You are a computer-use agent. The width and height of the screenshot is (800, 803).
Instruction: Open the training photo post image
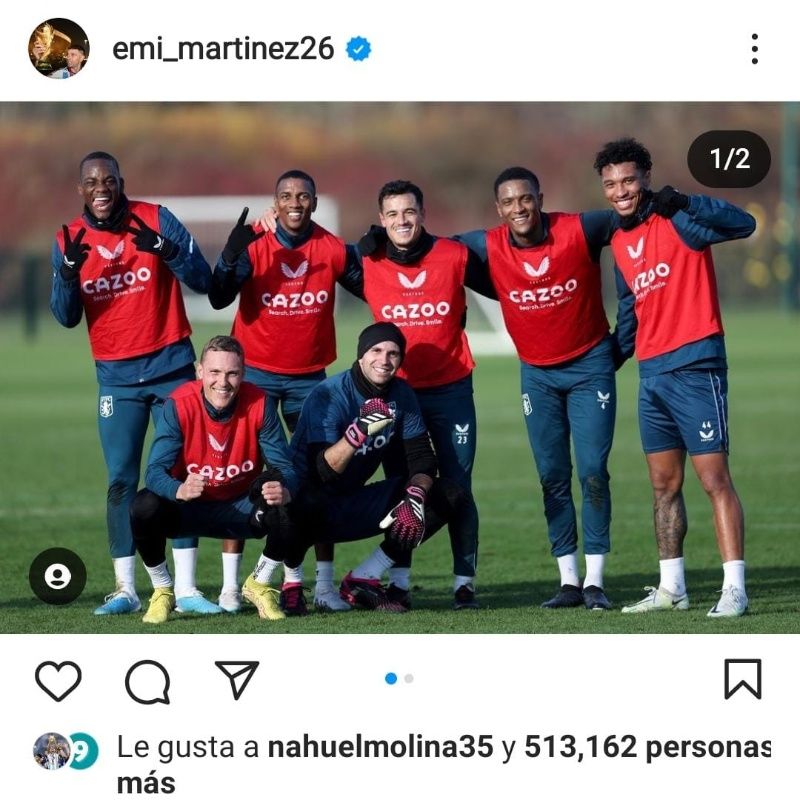[400, 368]
